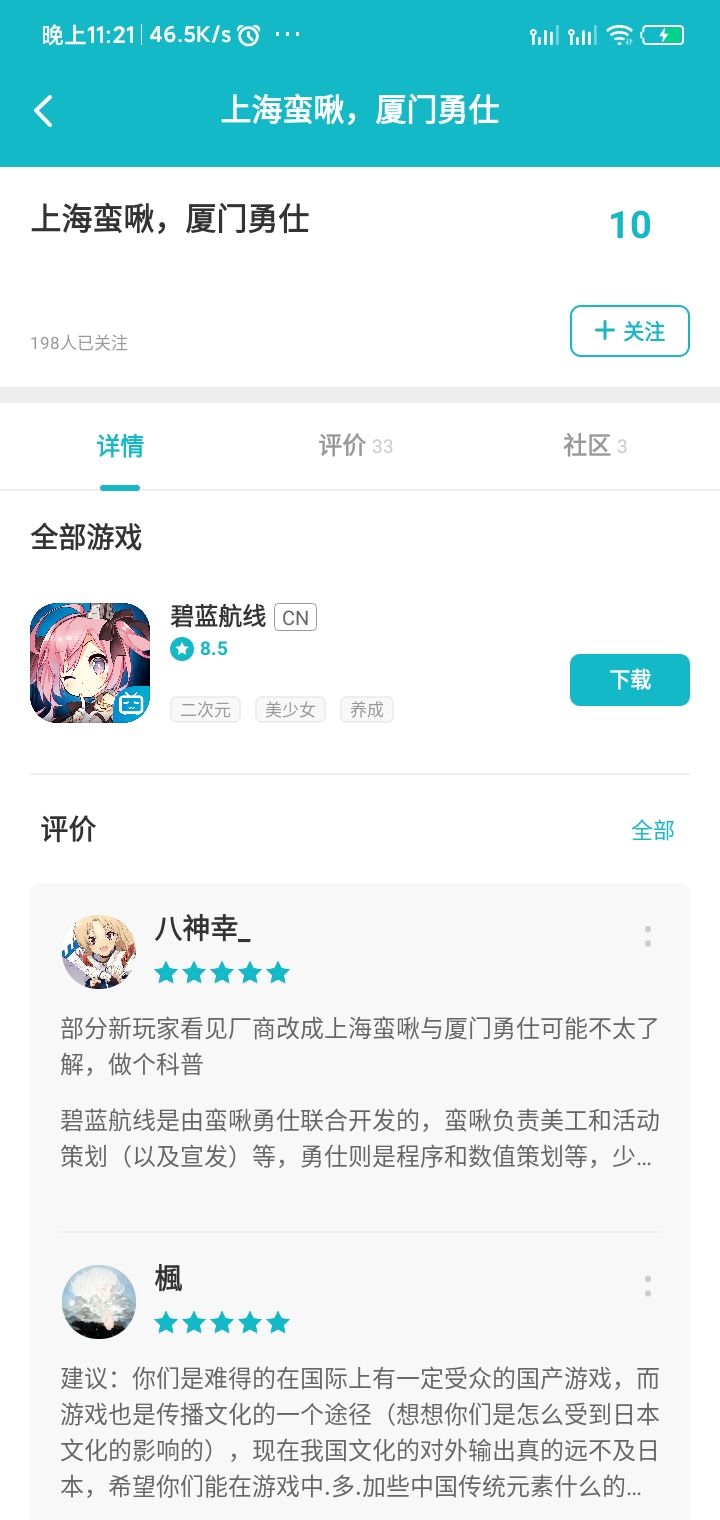Switch to the 评价 tab
This screenshot has width=720, height=1520.
click(355, 447)
